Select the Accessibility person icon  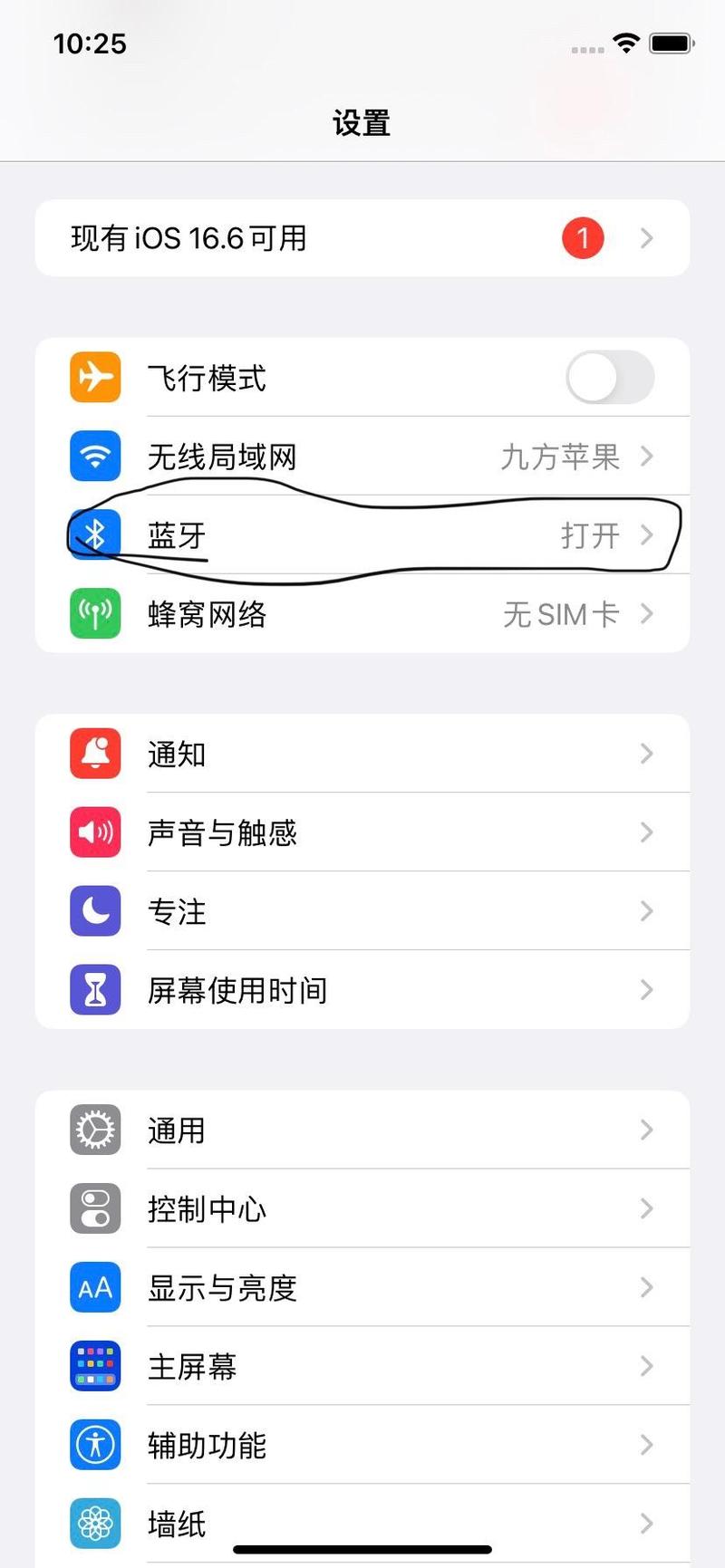coord(94,1445)
